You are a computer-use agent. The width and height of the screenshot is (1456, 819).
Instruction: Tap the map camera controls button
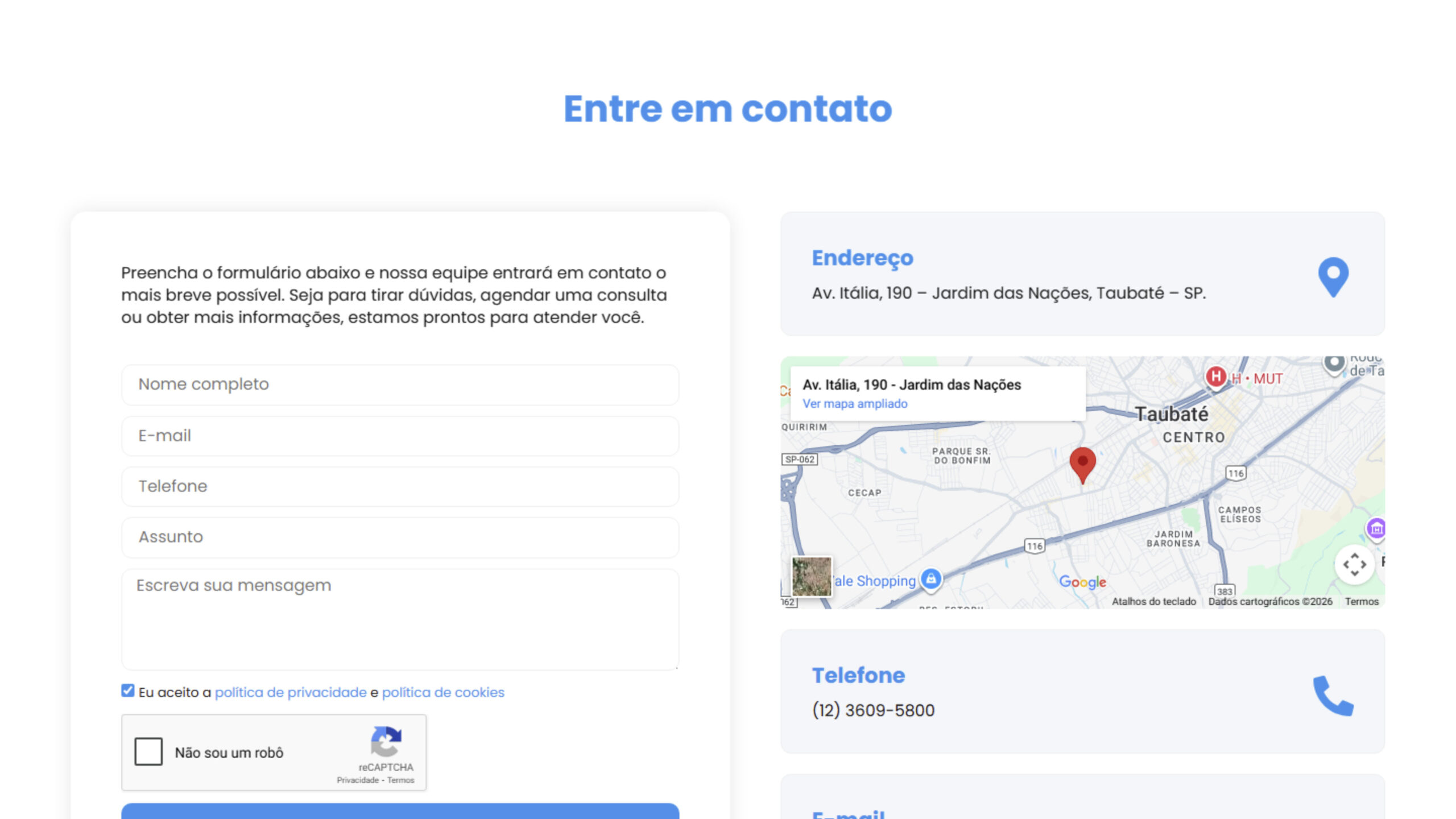click(1354, 565)
